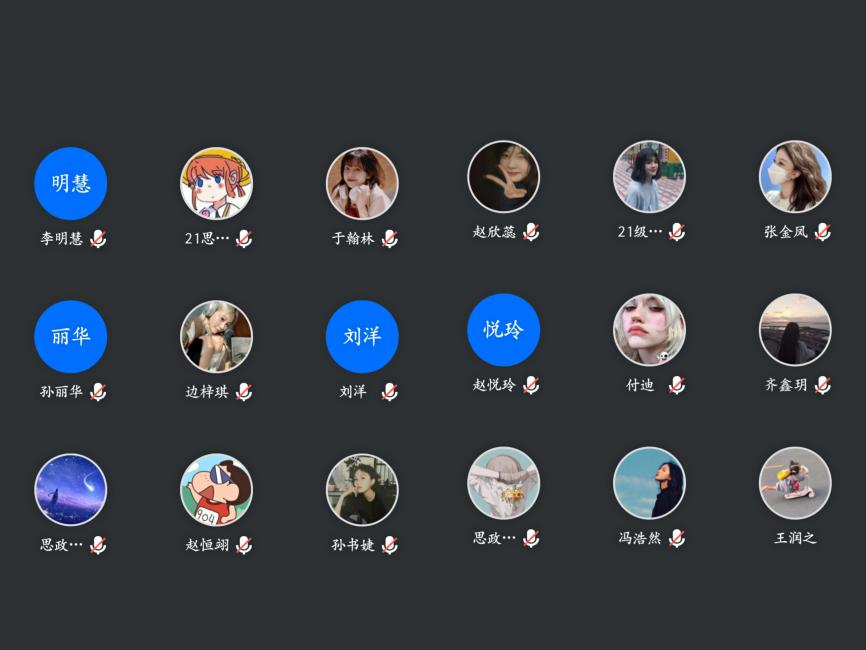Tap 赵欣蕊's participant avatar

click(x=504, y=176)
